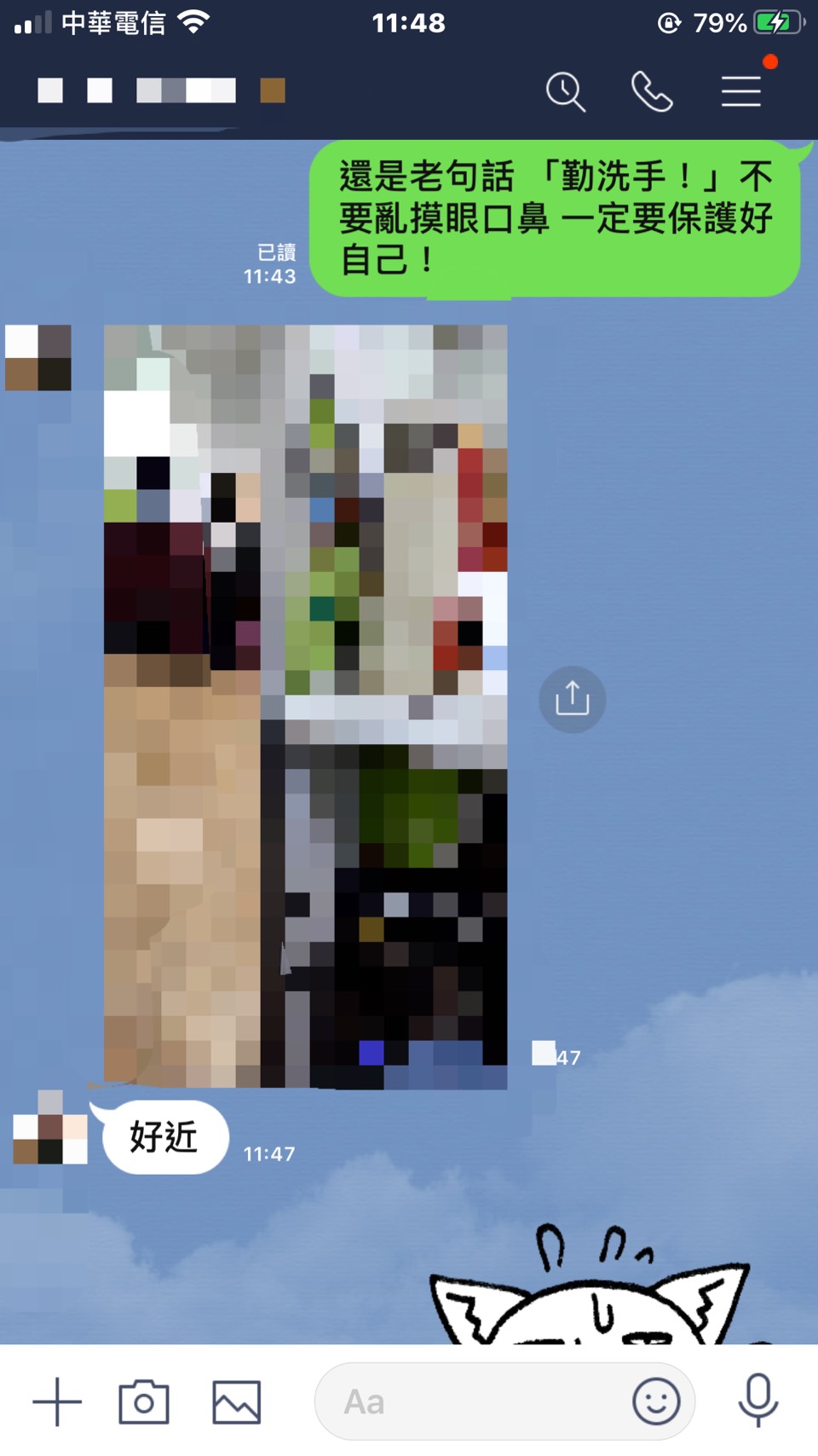Record a voice message
Image resolution: width=818 pixels, height=1456 pixels.
[x=758, y=1401]
